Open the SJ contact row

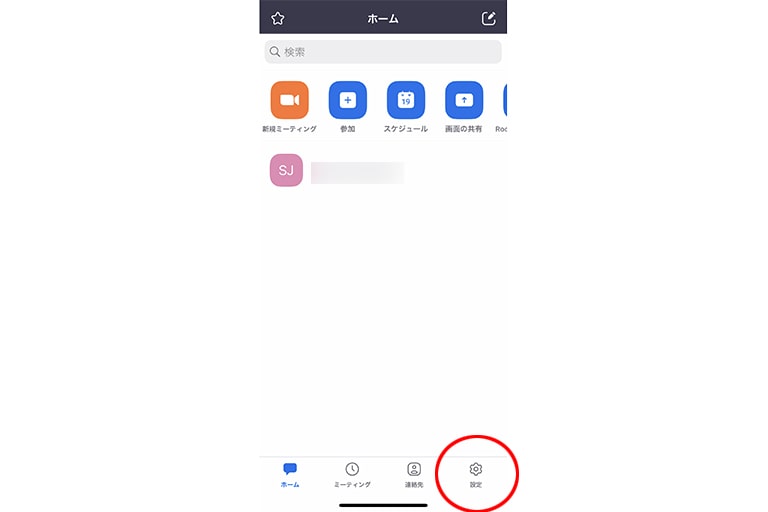click(x=340, y=171)
